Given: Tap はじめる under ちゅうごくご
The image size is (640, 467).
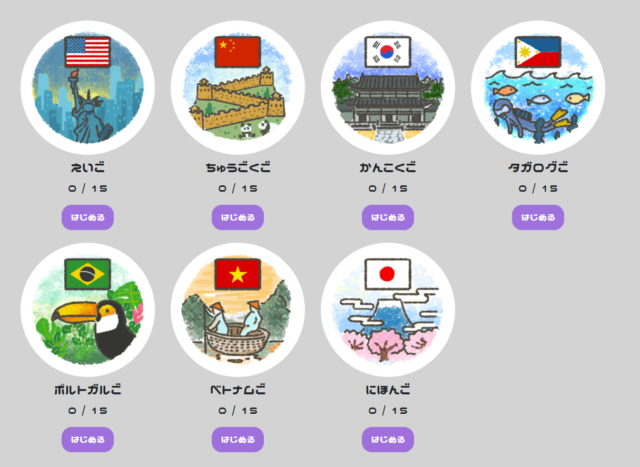Looking at the screenshot, I should point(238,217).
